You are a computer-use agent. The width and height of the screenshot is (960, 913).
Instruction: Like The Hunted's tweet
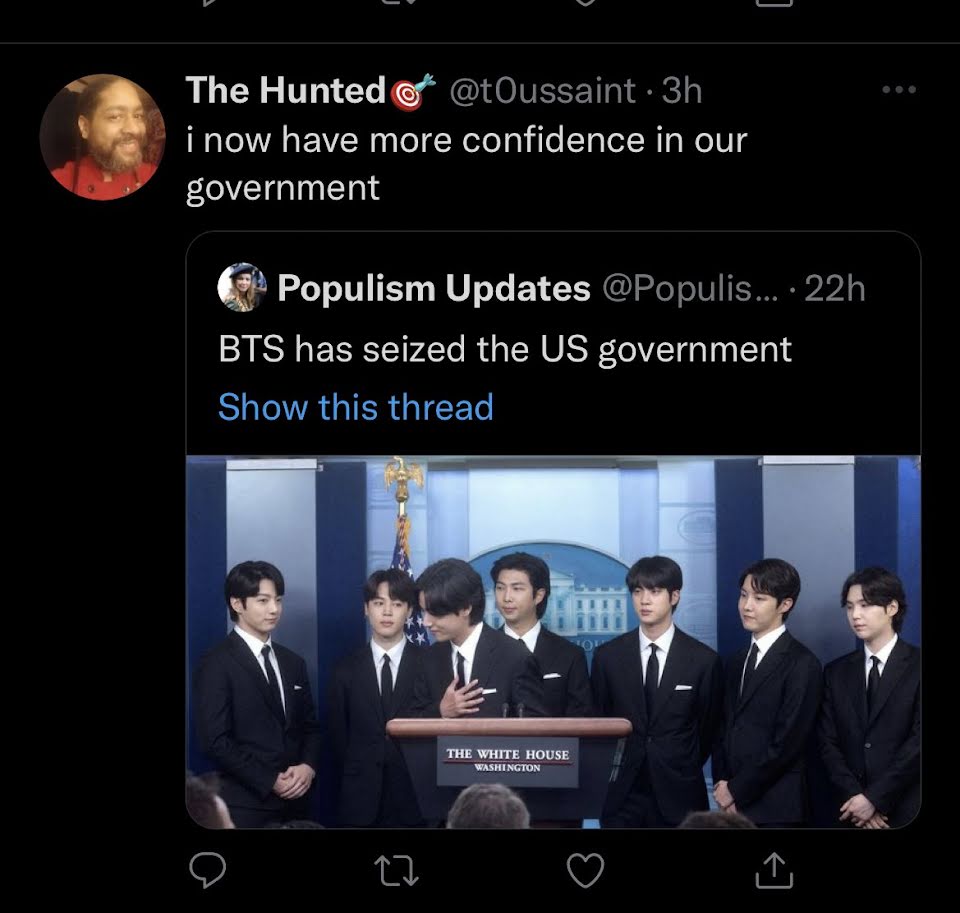coord(585,873)
